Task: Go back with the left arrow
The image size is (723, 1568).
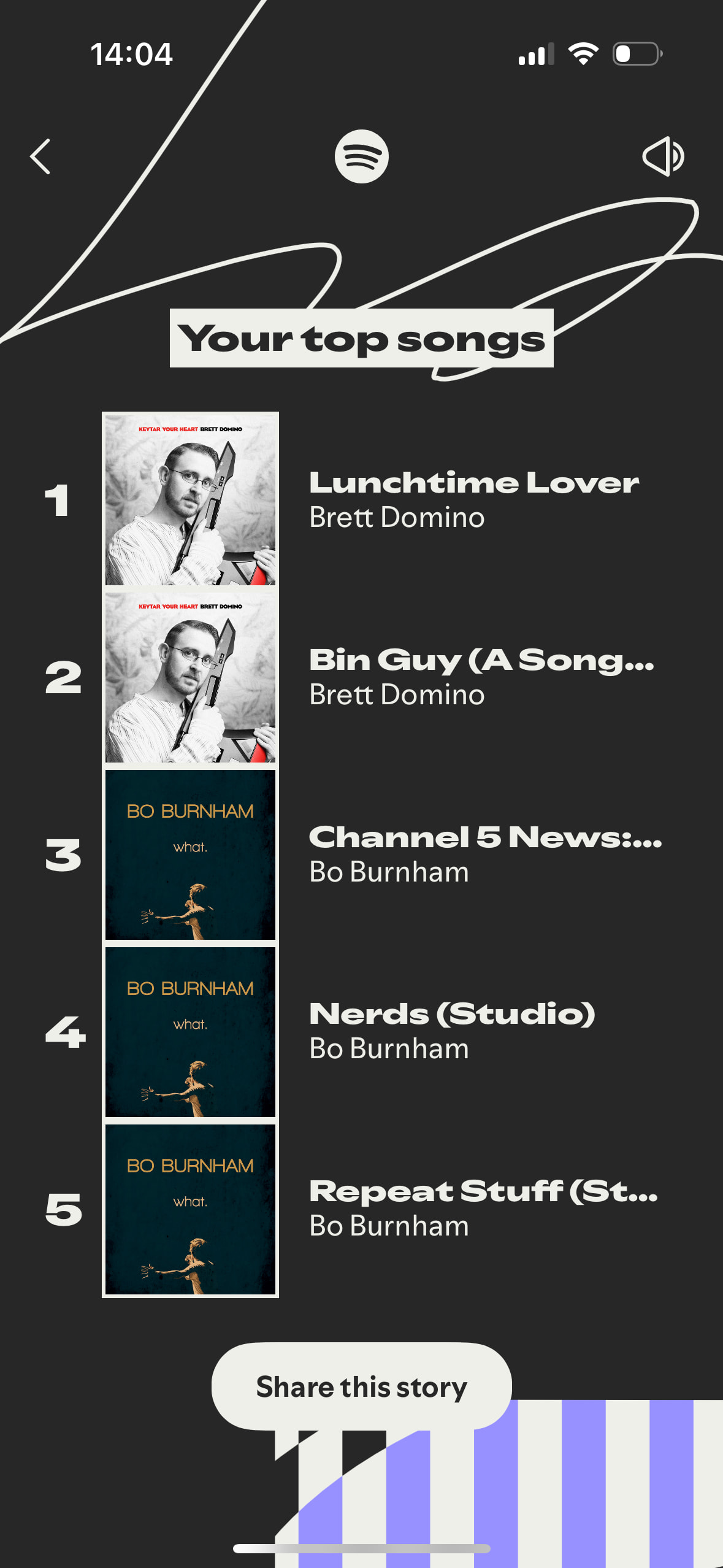Action: pyautogui.click(x=40, y=157)
